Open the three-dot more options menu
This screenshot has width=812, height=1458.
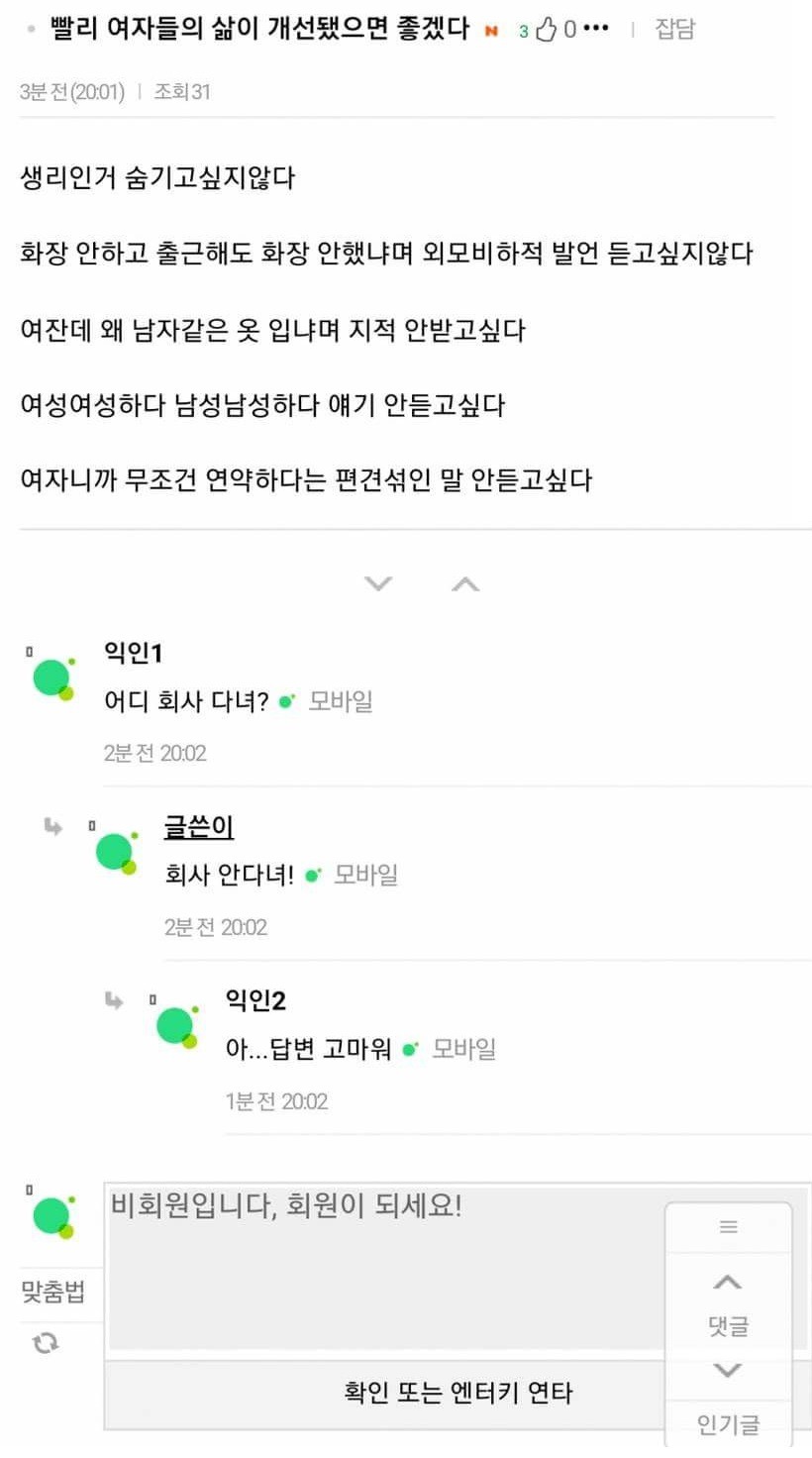click(x=596, y=29)
